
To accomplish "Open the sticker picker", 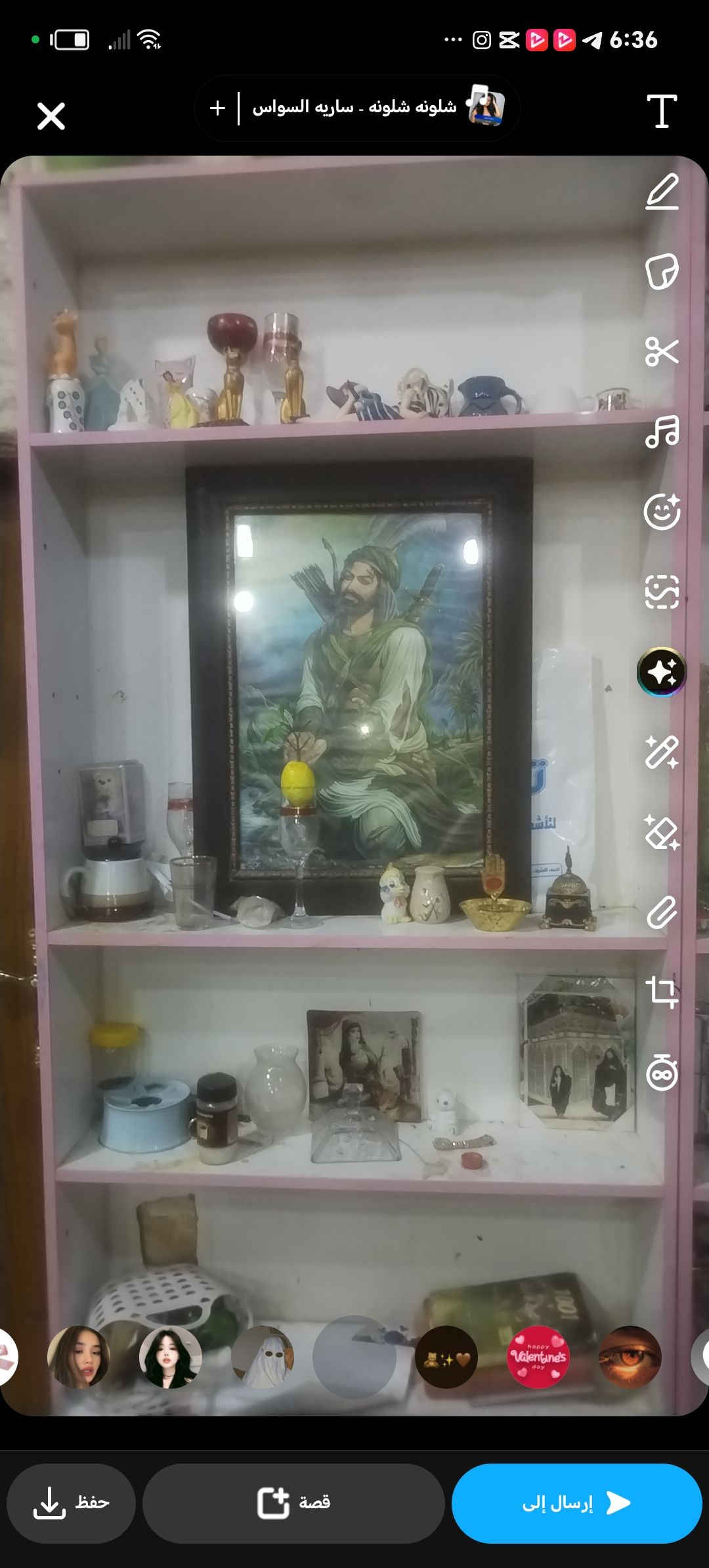I will tap(662, 271).
